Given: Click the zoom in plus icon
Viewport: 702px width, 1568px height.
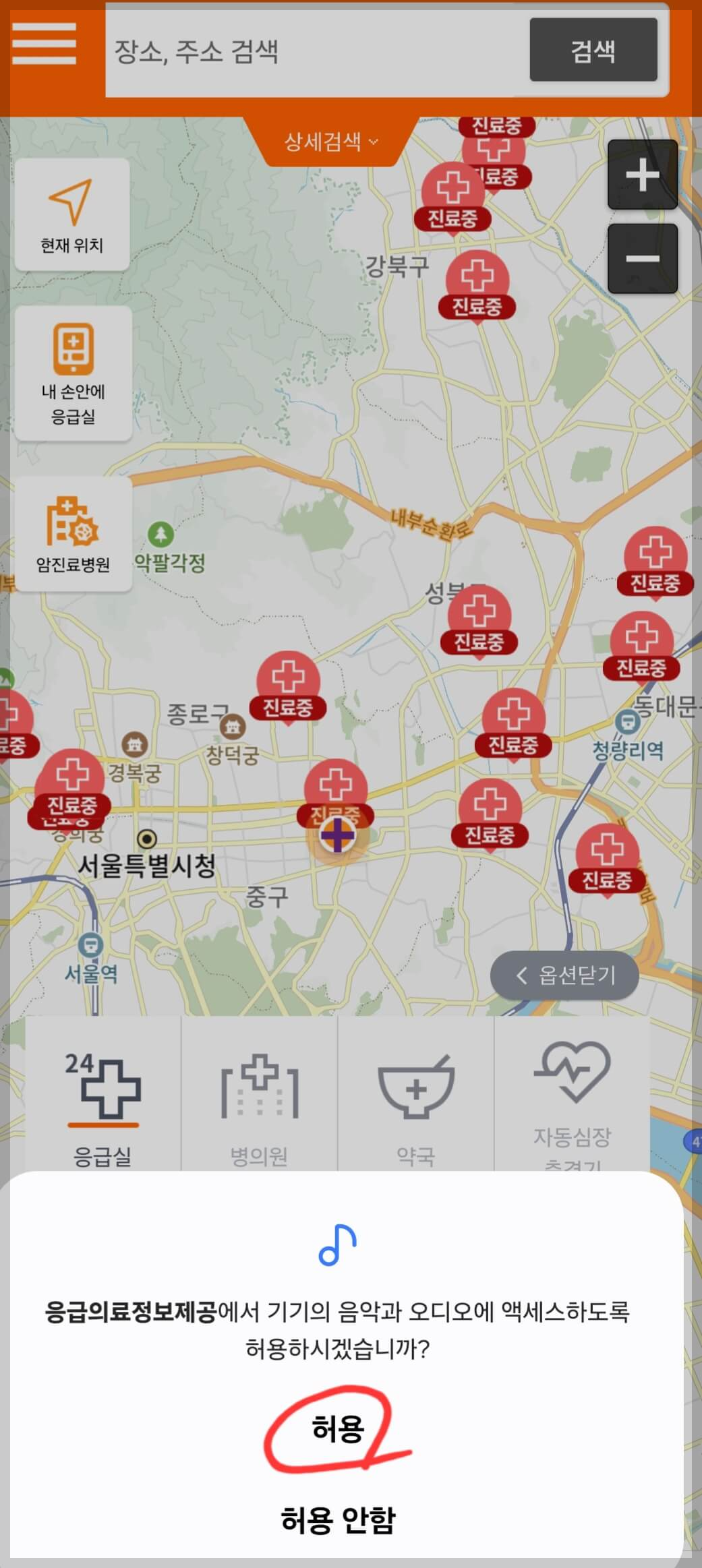Looking at the screenshot, I should 641,175.
